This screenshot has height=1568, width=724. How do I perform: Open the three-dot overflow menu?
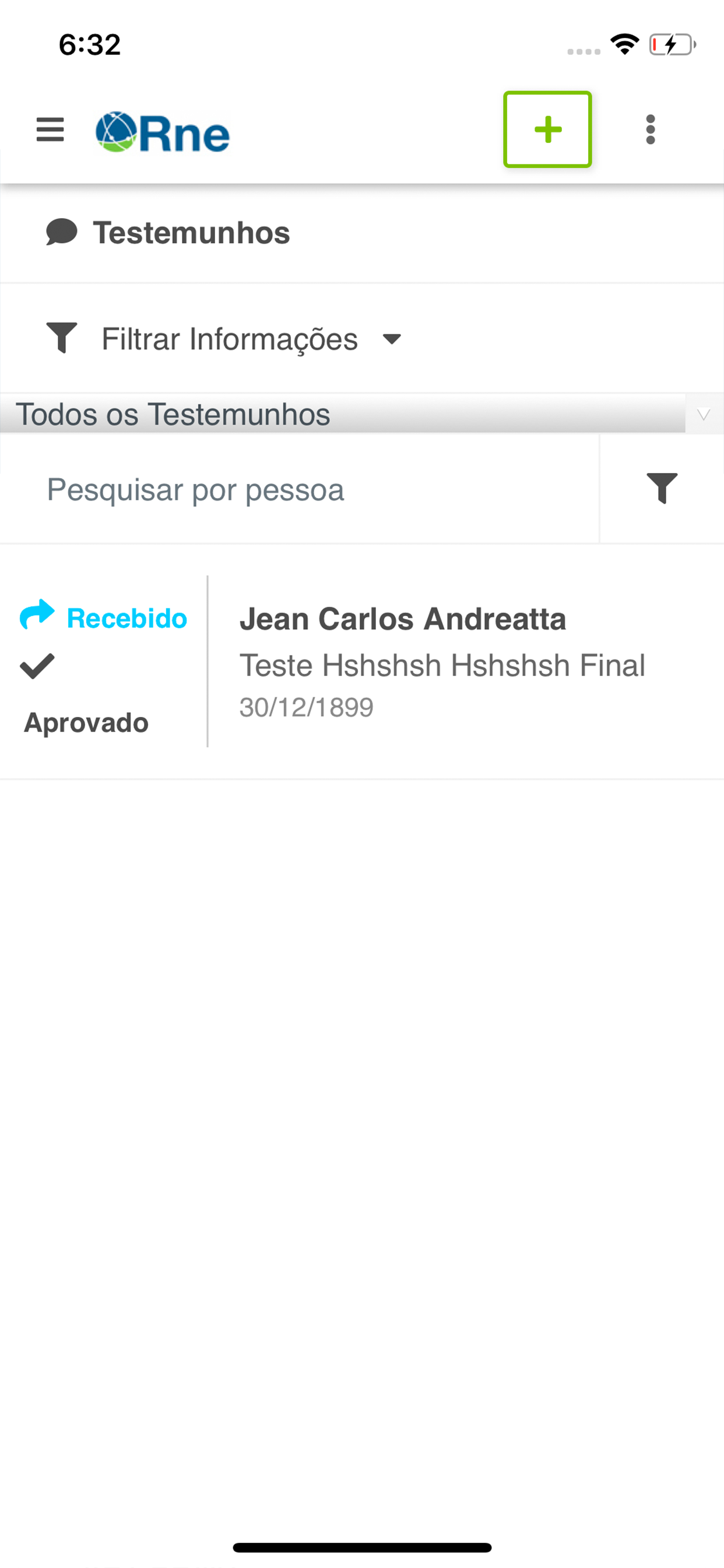651,129
